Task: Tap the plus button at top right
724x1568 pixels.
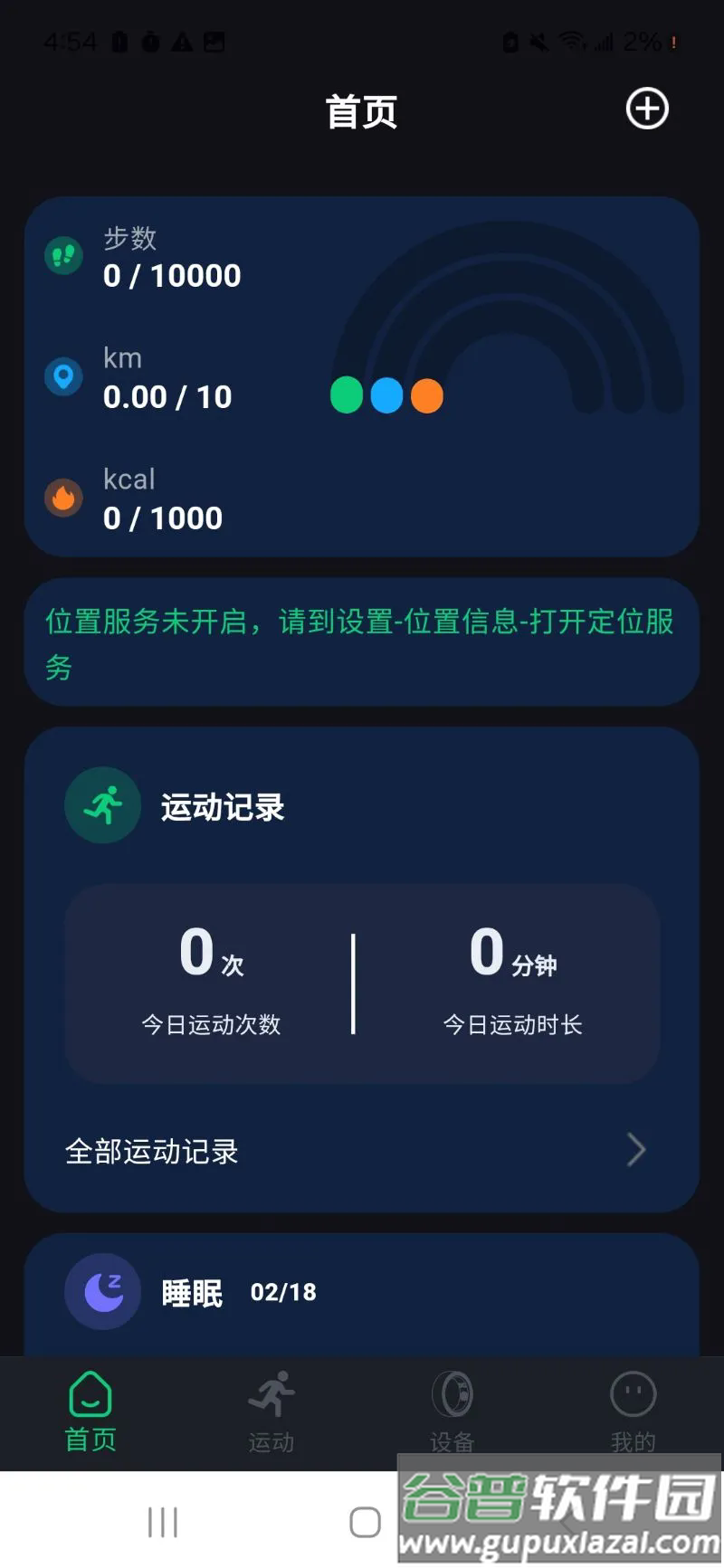Action: 646,109
